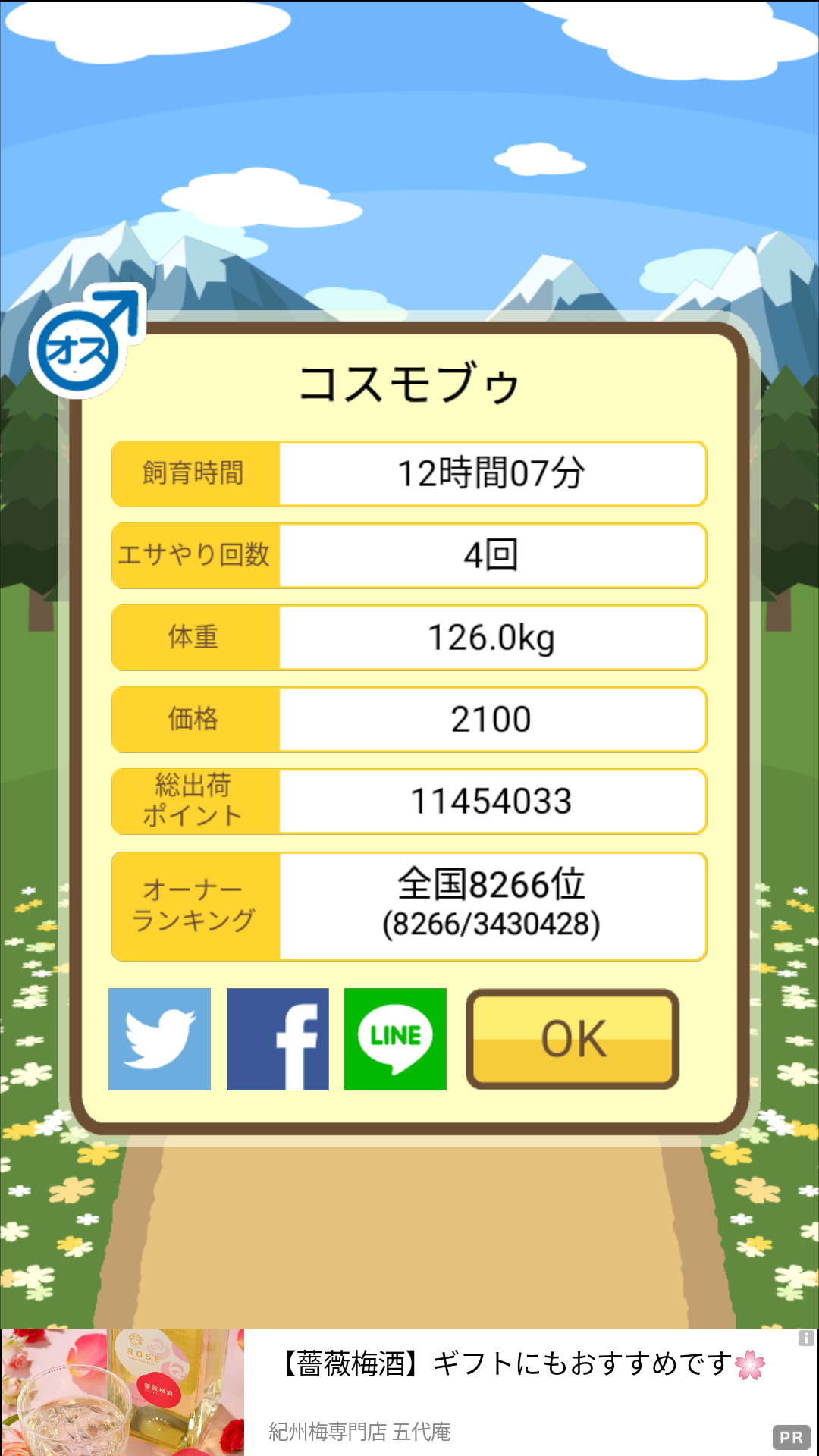819x1456 pixels.
Task: Tap the ad info icon
Action: [x=806, y=1338]
